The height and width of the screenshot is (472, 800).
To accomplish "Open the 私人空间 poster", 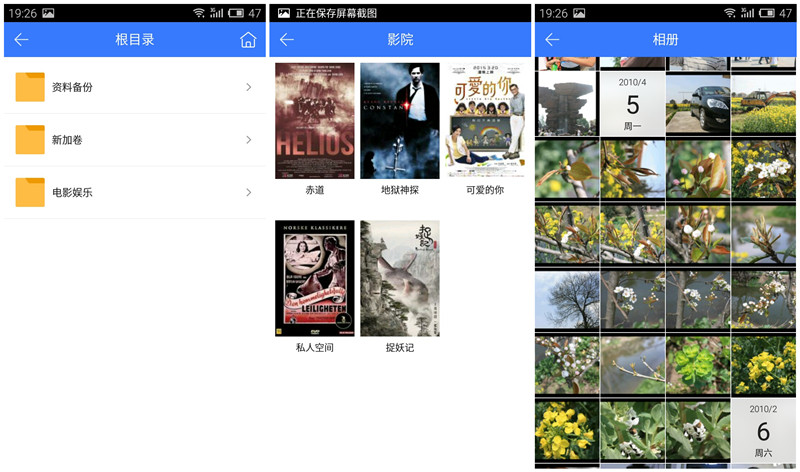I will click(314, 278).
